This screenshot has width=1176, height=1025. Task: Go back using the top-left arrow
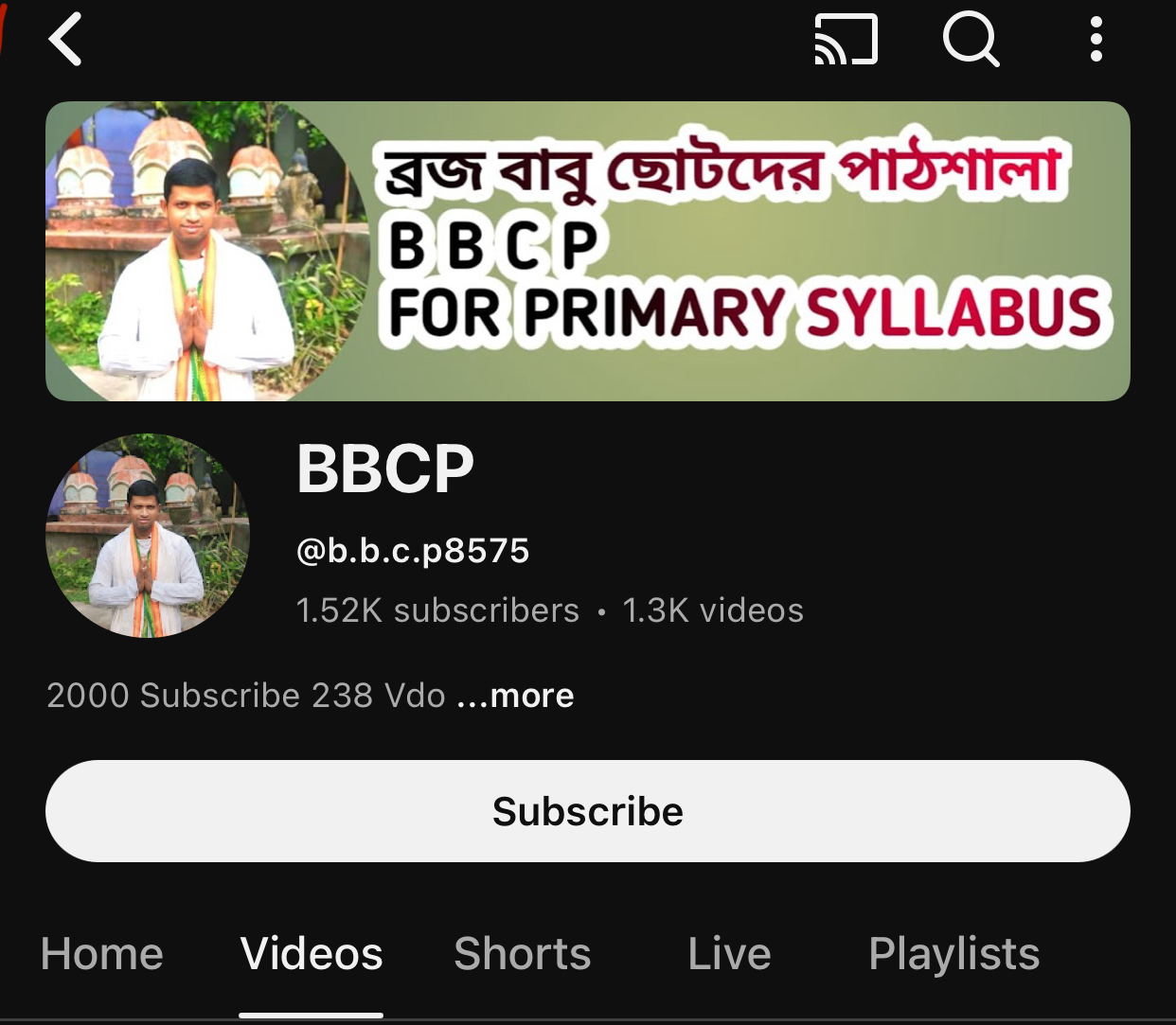[x=65, y=40]
